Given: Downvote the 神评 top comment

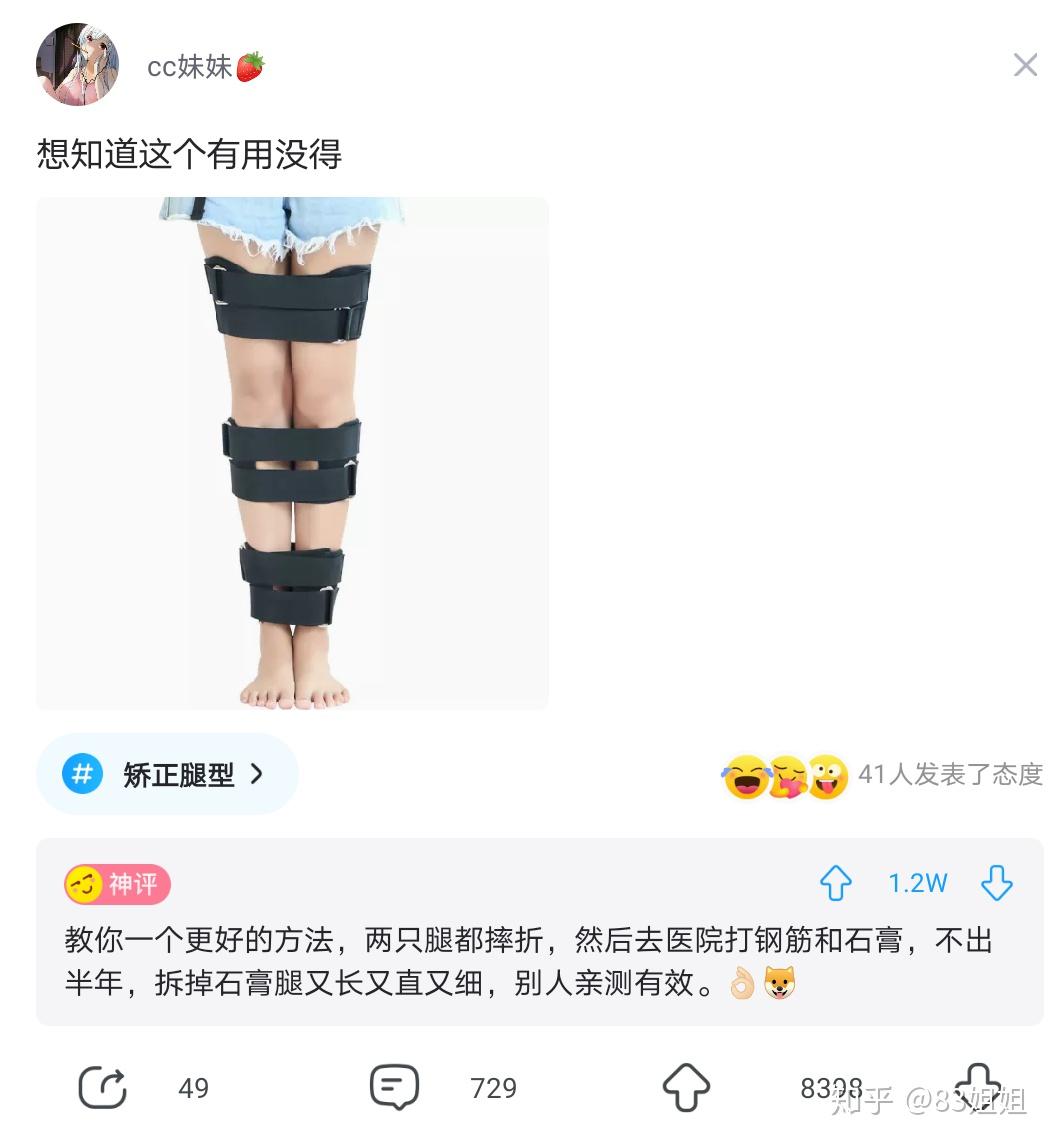Looking at the screenshot, I should (997, 883).
